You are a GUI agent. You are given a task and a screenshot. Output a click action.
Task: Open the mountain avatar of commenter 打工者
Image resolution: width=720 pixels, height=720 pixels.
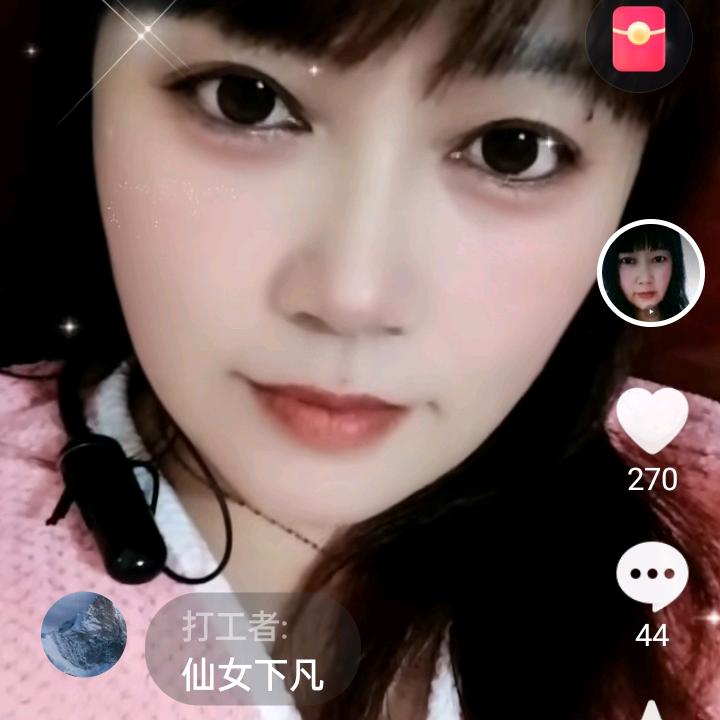pyautogui.click(x=84, y=634)
